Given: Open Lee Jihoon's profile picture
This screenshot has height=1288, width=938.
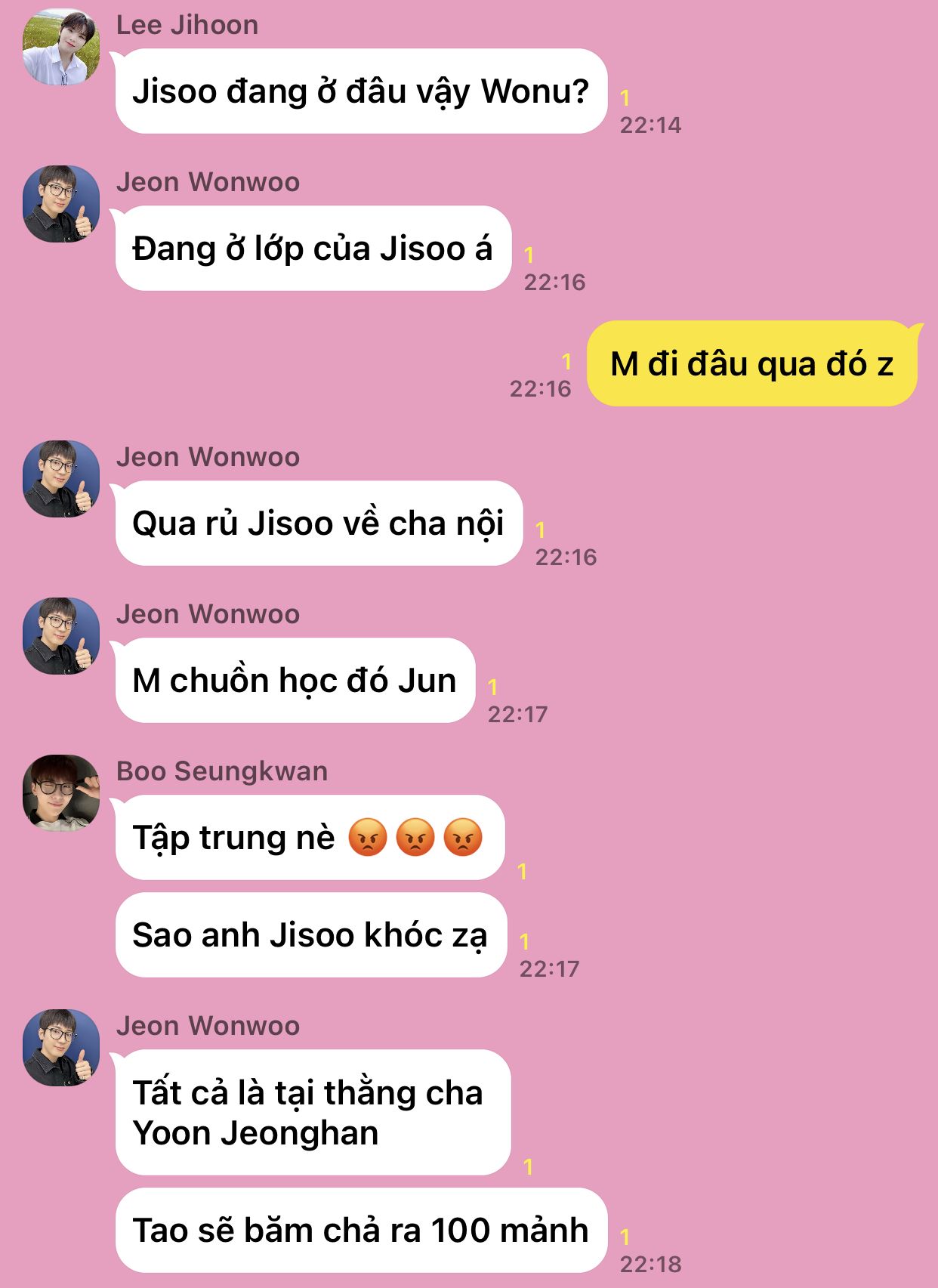Looking at the screenshot, I should tap(60, 47).
